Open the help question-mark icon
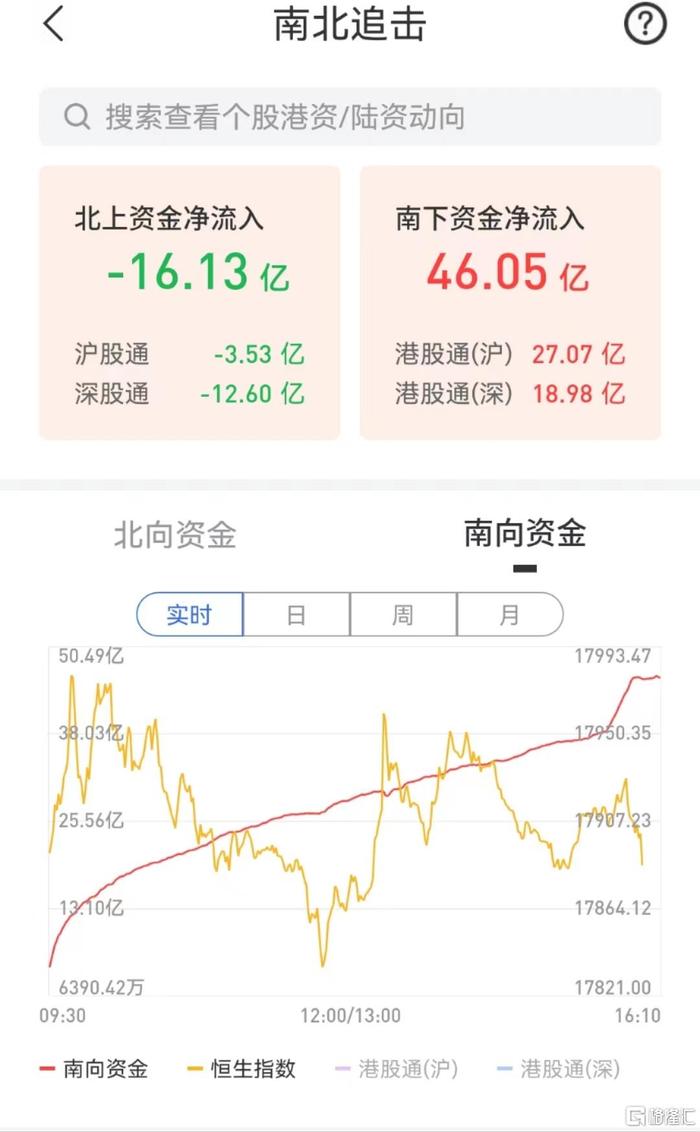This screenshot has height=1132, width=700. [644, 24]
